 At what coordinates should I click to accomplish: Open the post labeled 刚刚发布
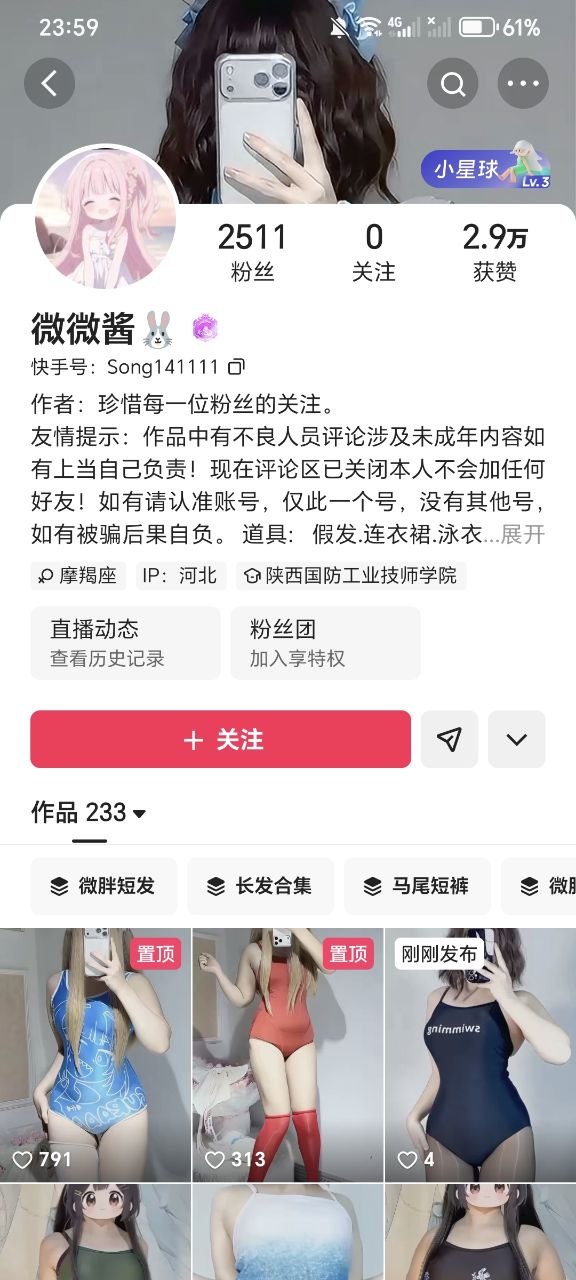click(x=480, y=1055)
